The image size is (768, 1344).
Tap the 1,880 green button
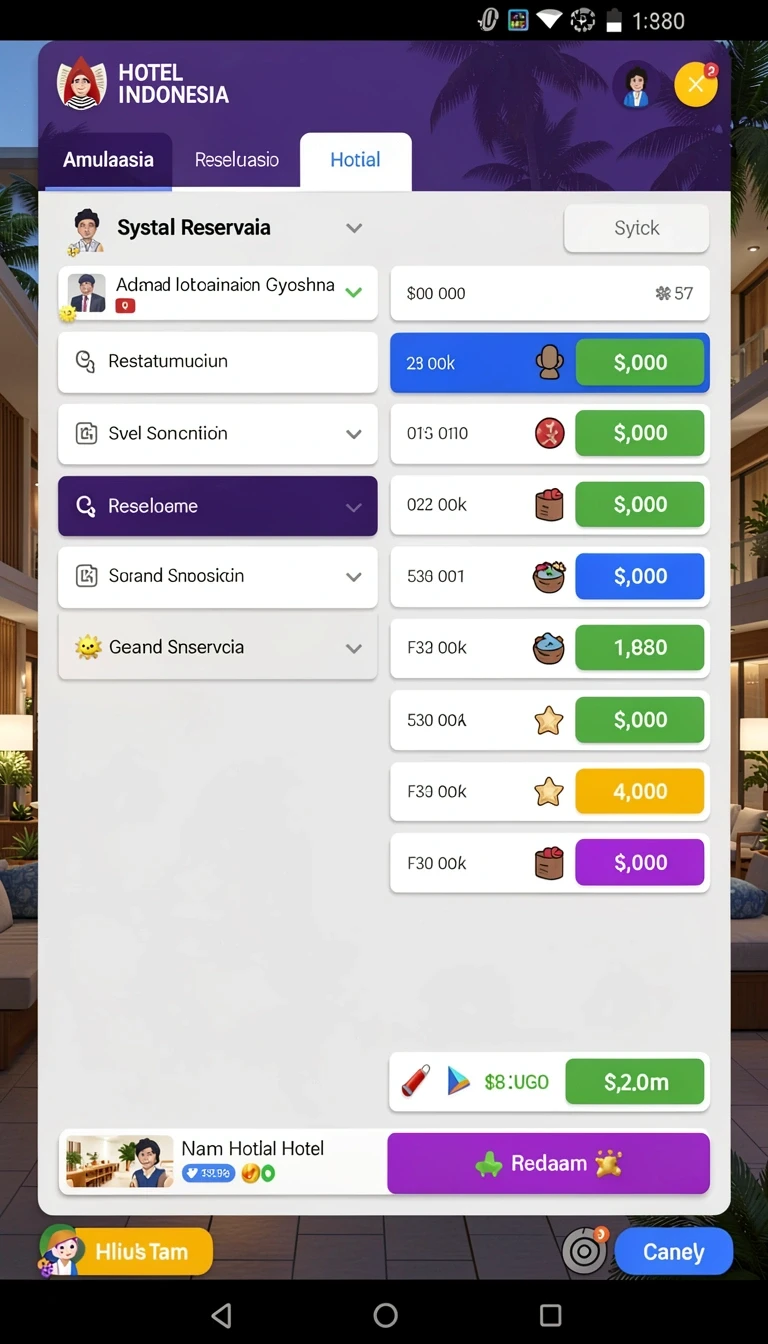click(640, 648)
